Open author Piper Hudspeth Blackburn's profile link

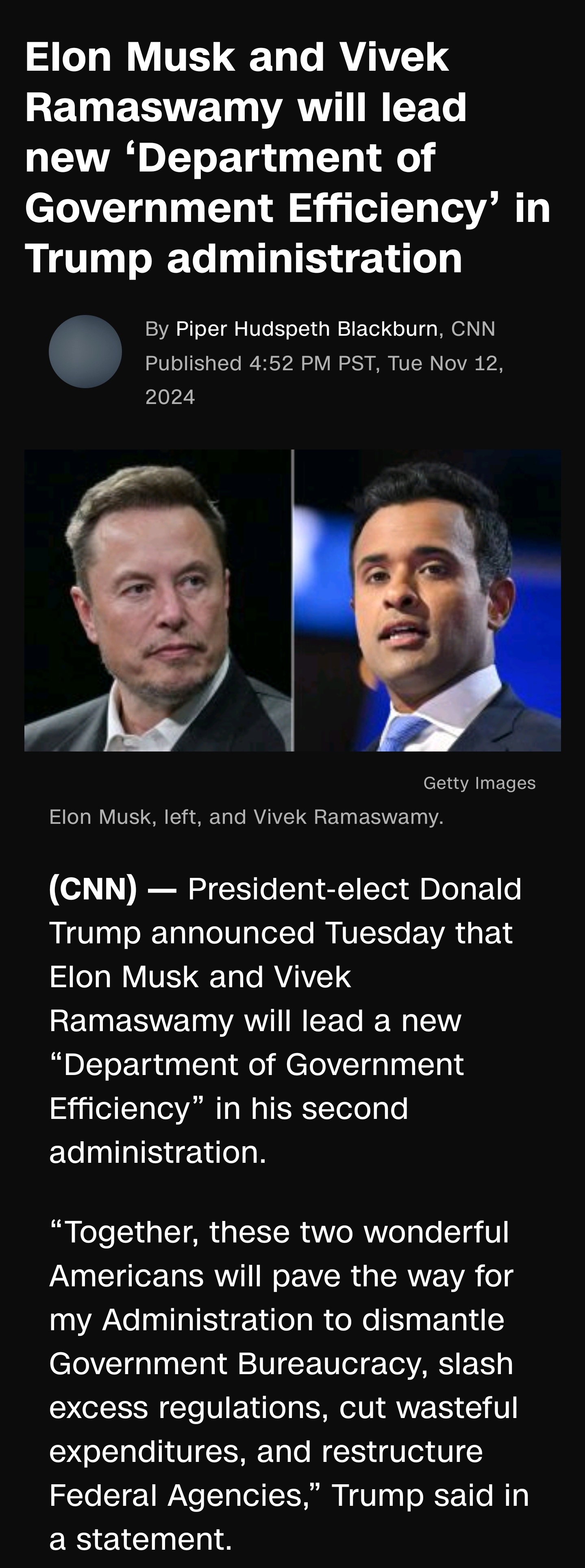(x=306, y=329)
